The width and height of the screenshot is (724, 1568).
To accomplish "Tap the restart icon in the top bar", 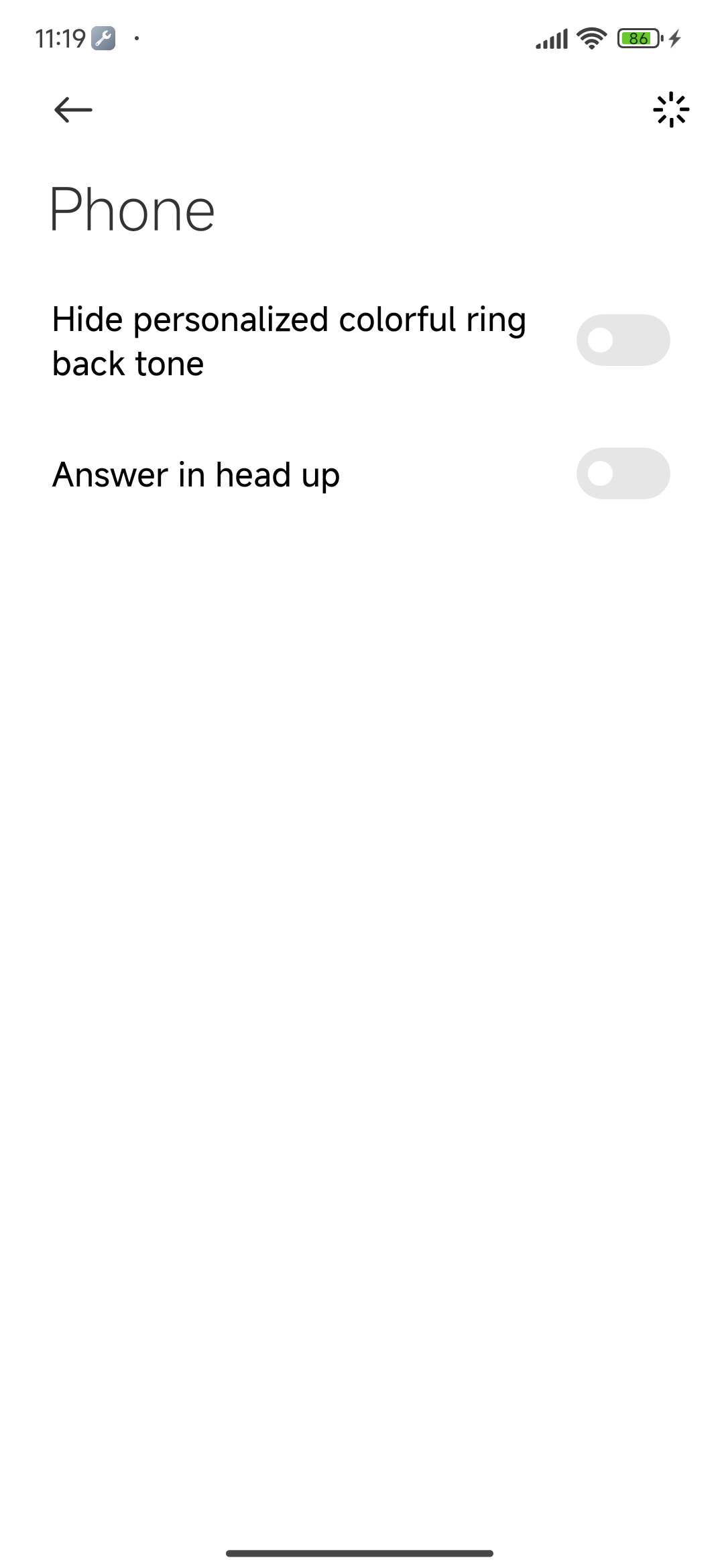I will click(671, 110).
